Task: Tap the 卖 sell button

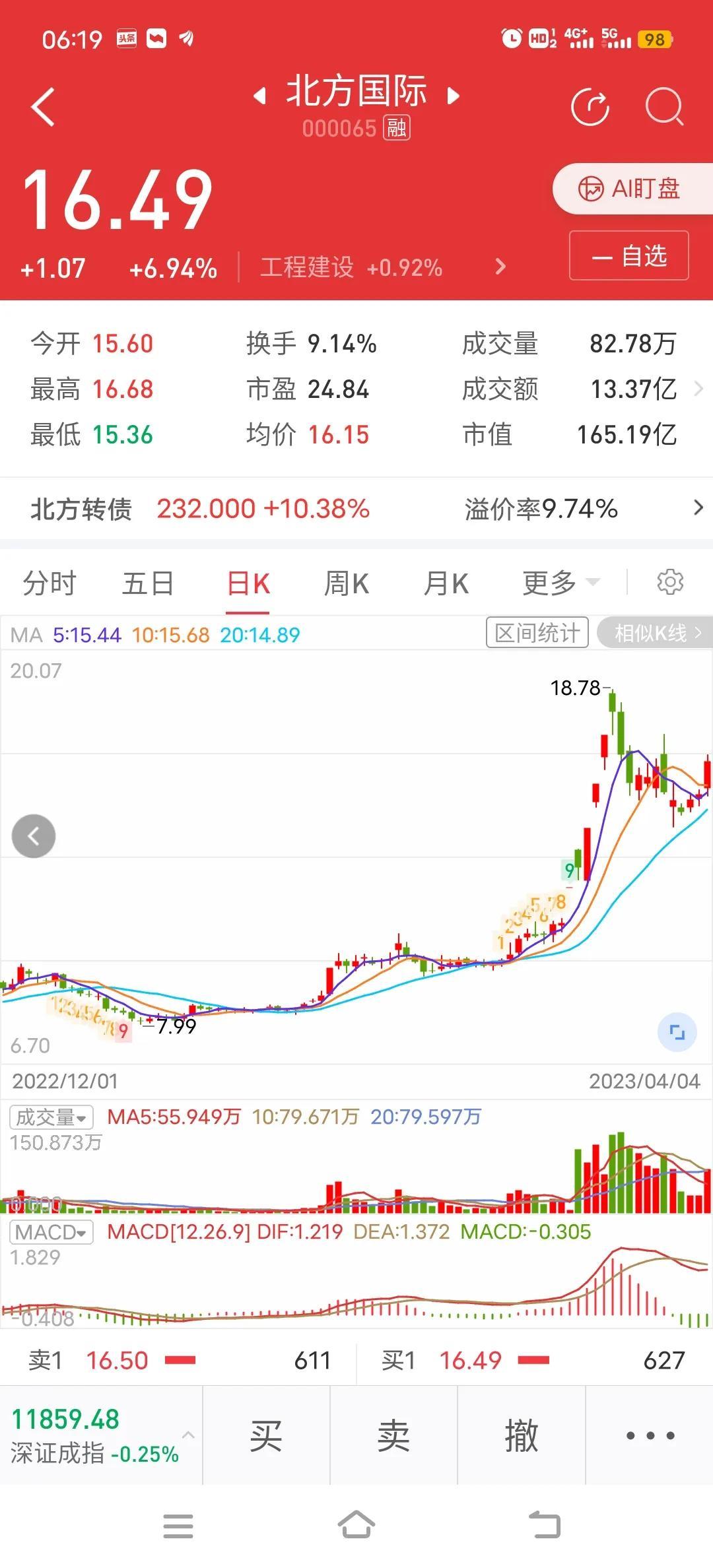Action: (x=393, y=1435)
